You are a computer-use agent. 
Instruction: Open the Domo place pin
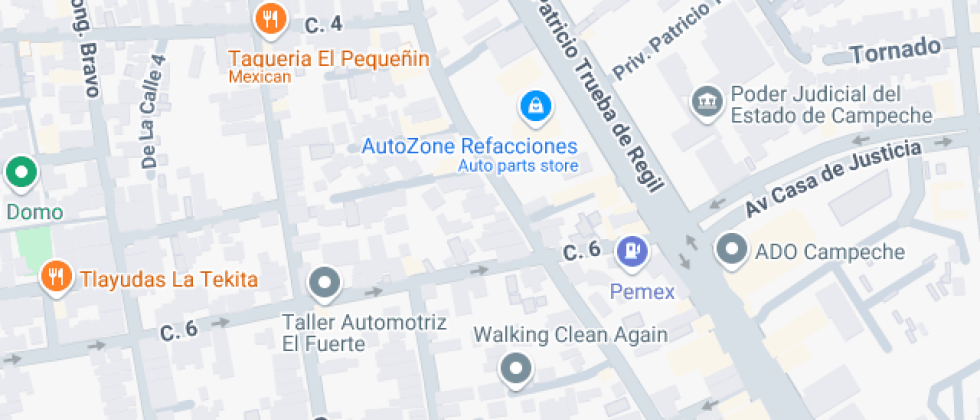click(21, 173)
